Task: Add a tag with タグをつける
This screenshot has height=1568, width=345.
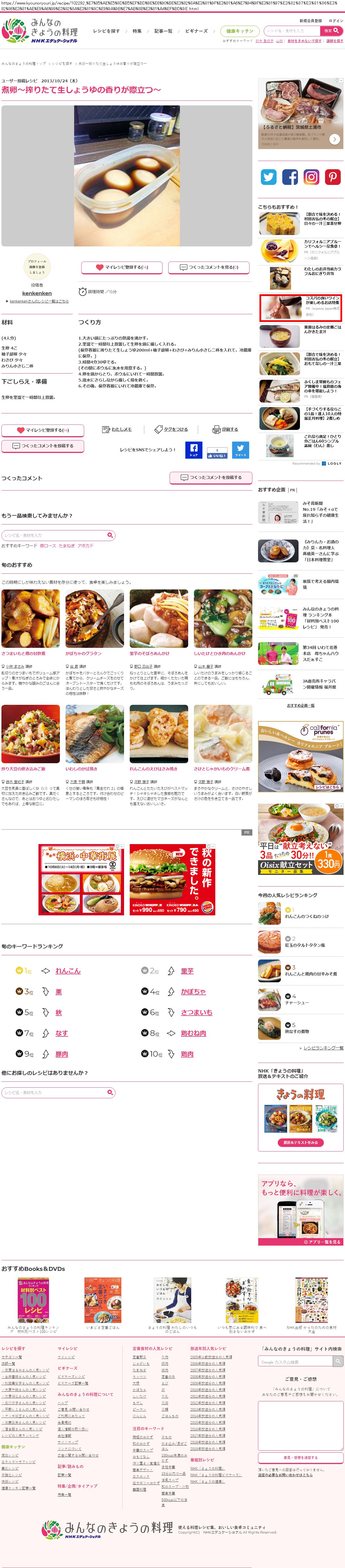Action: pyautogui.click(x=171, y=429)
